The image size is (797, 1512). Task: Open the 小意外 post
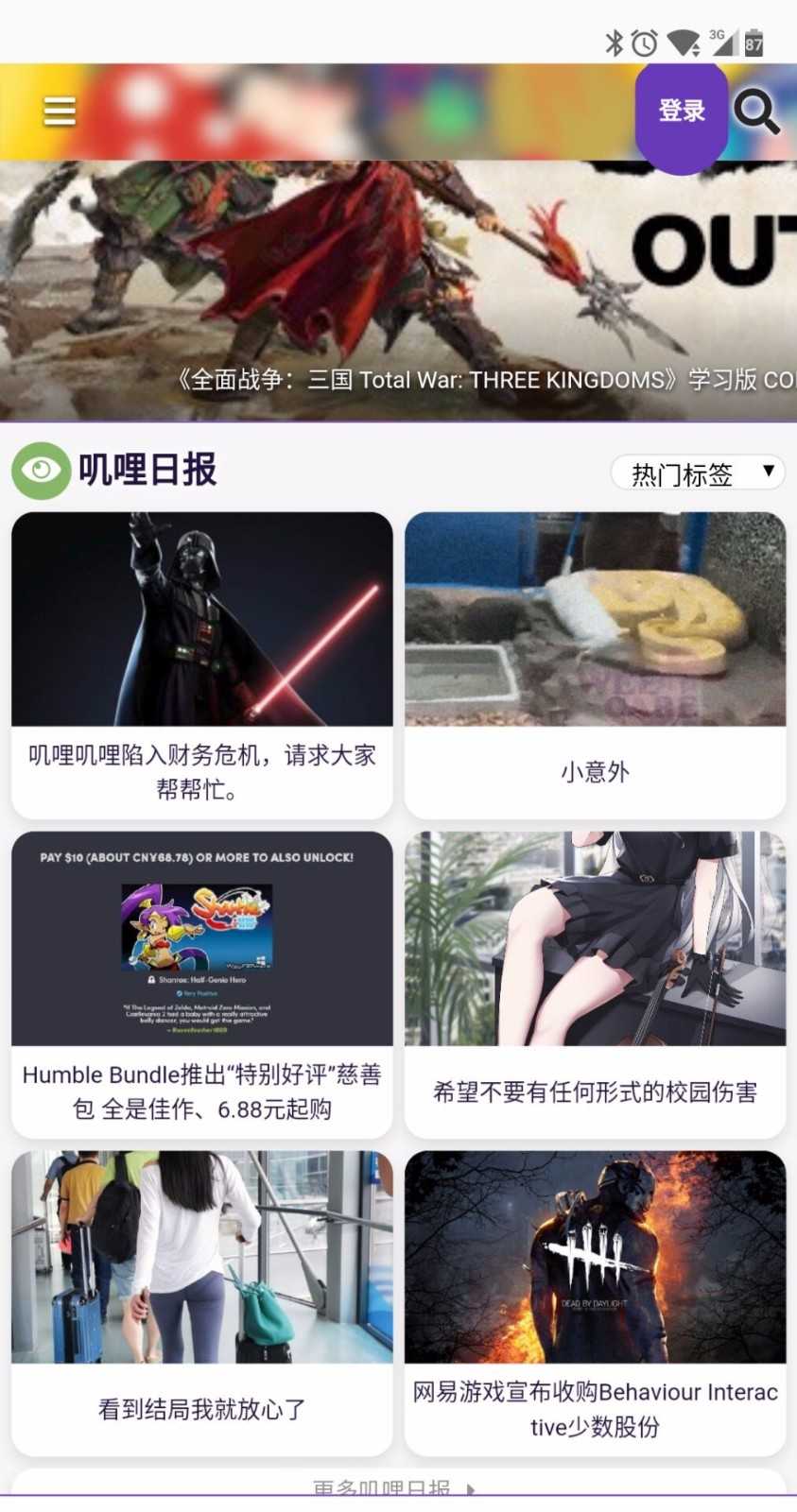click(x=595, y=665)
